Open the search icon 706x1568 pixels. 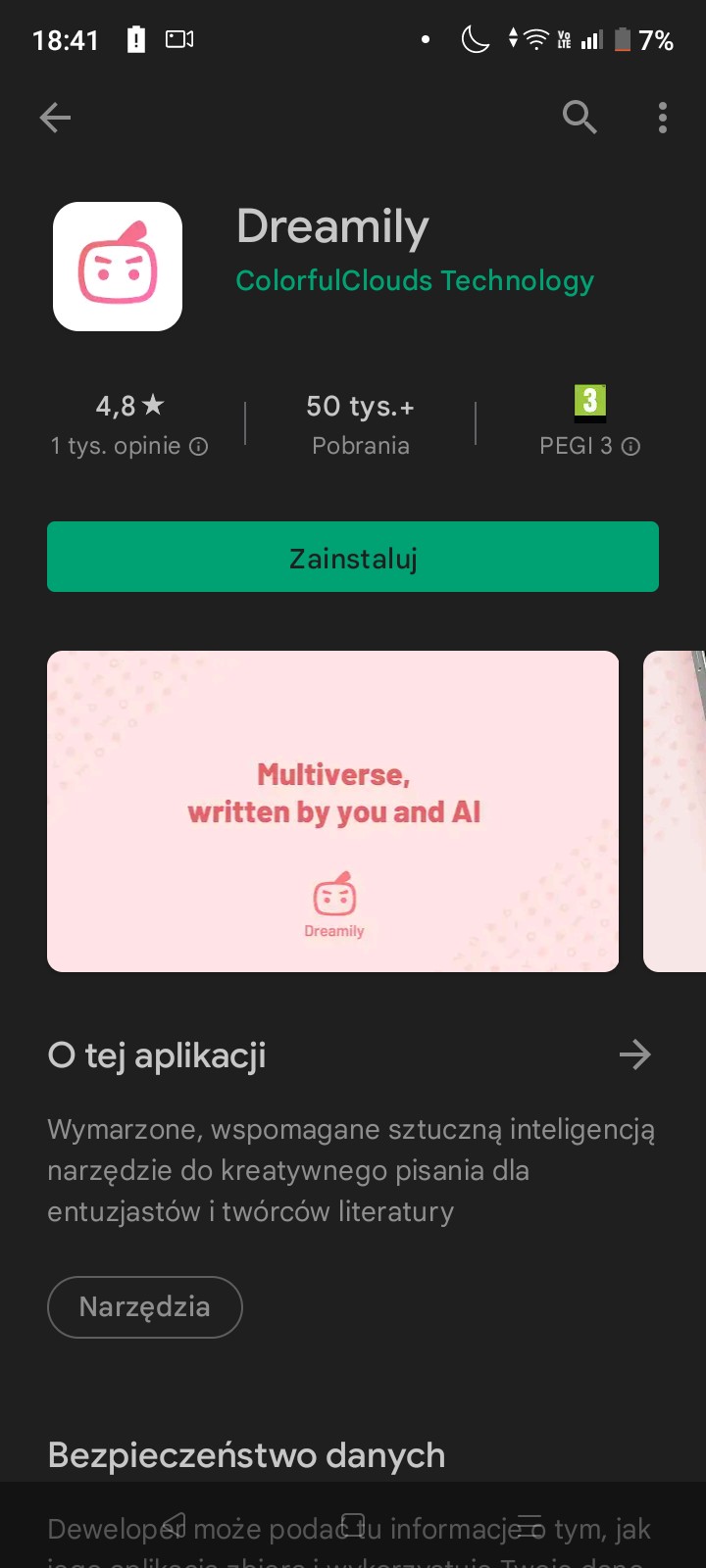click(580, 118)
